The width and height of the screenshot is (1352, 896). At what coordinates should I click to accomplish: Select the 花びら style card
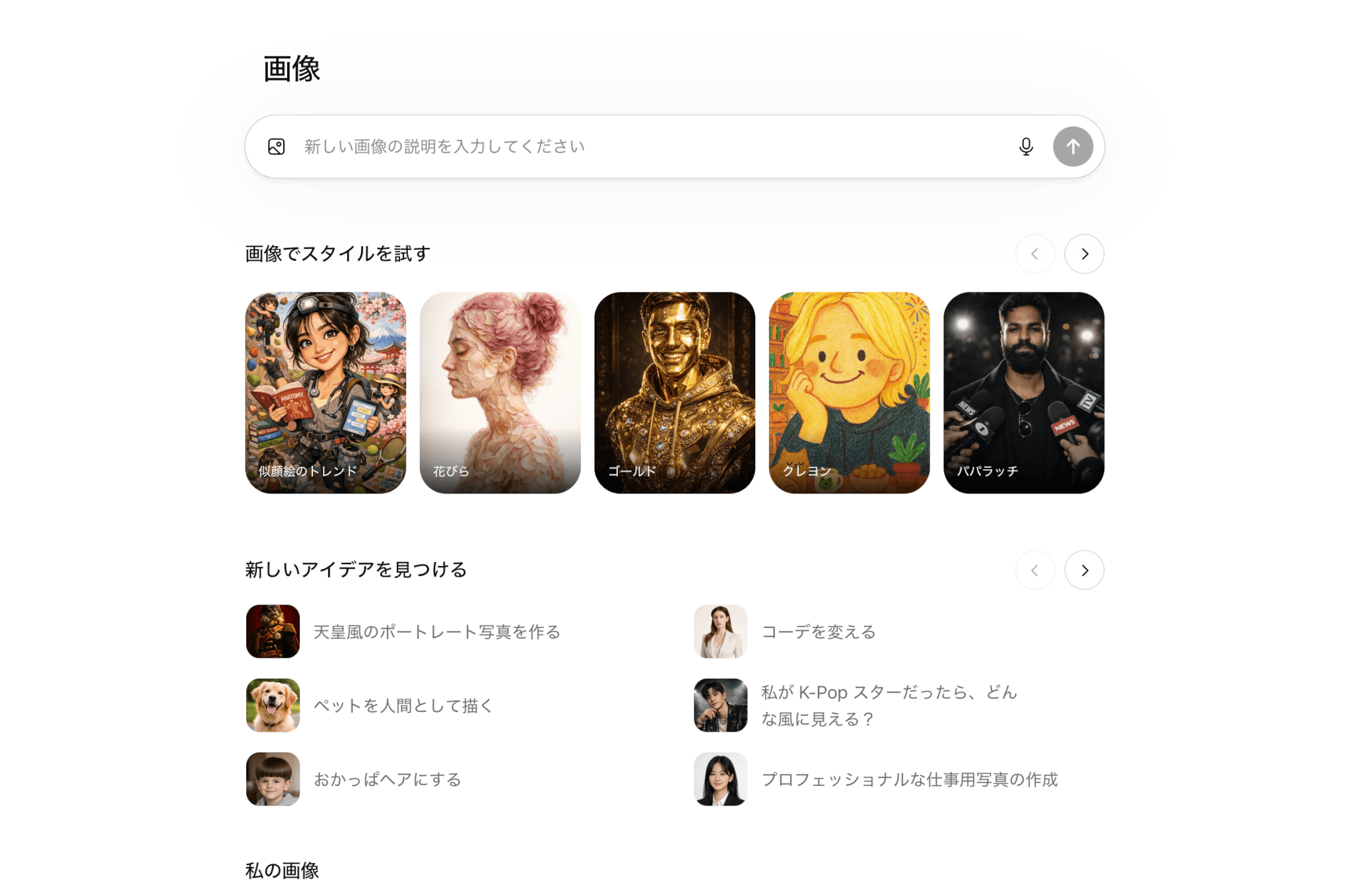(x=500, y=393)
